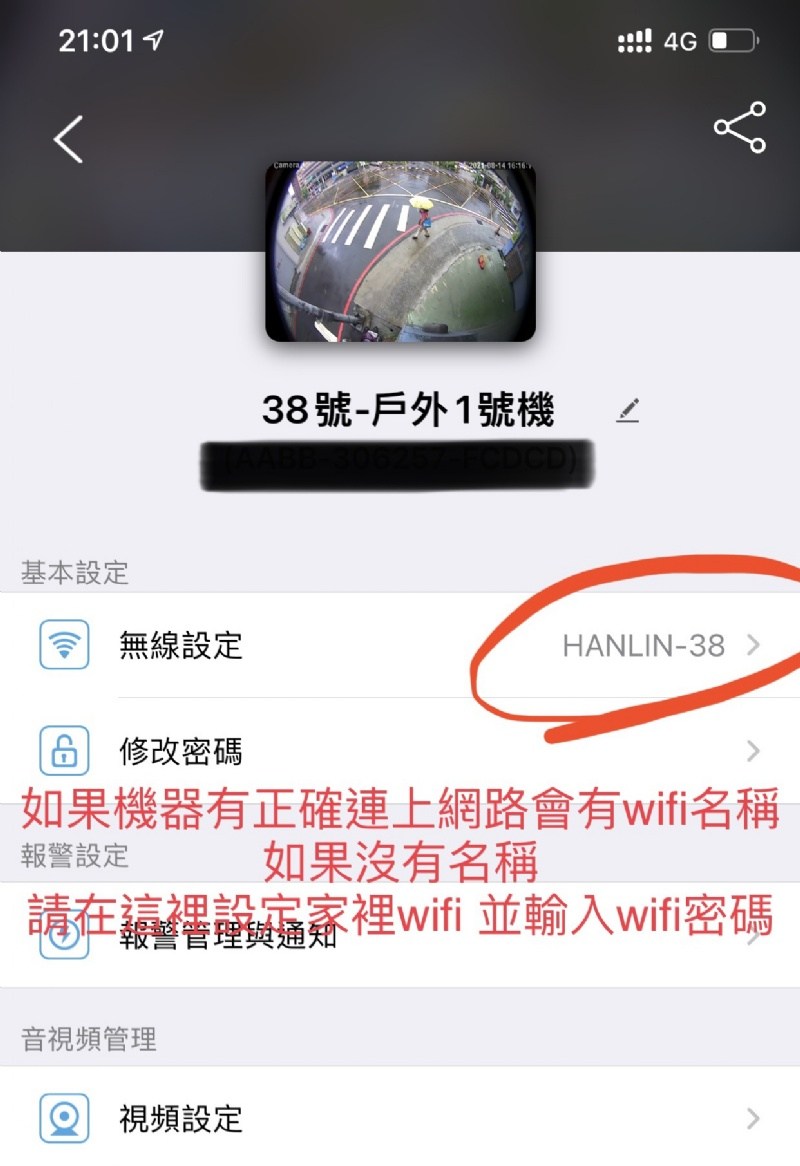Open 視頻設定 video settings
Image resolution: width=800 pixels, height=1166 pixels.
coord(400,1118)
